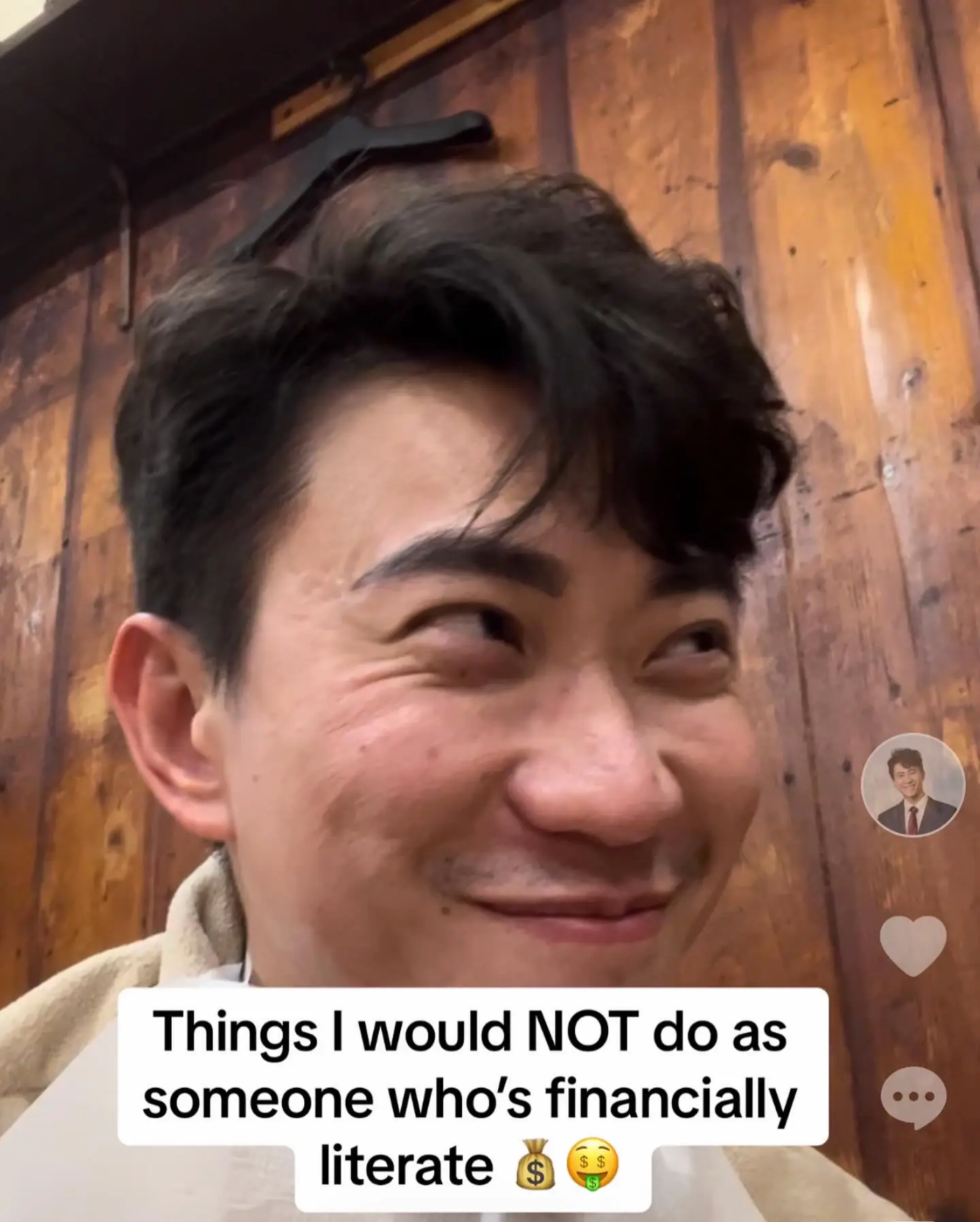This screenshot has width=980, height=1222.
Task: Open the comments speech bubble
Action: [x=913, y=1097]
